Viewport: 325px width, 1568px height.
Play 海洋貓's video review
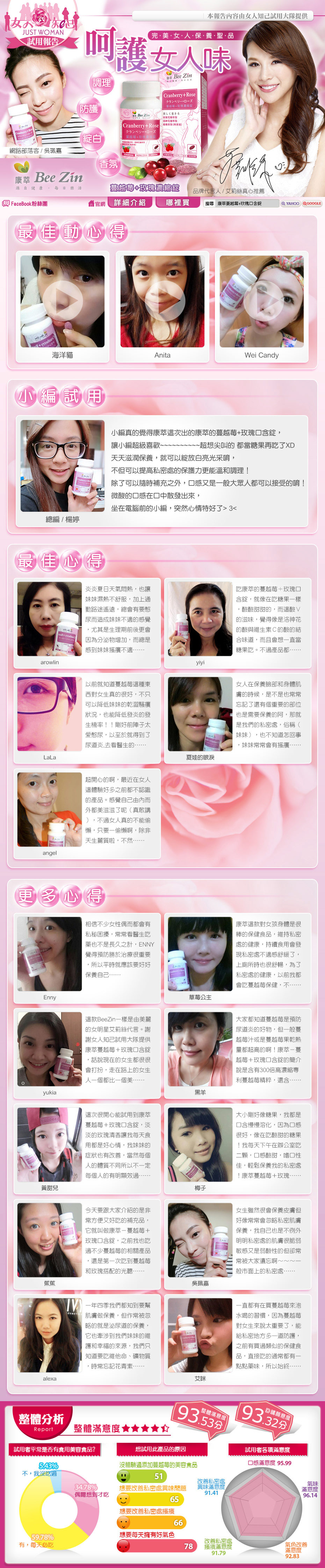62,300
